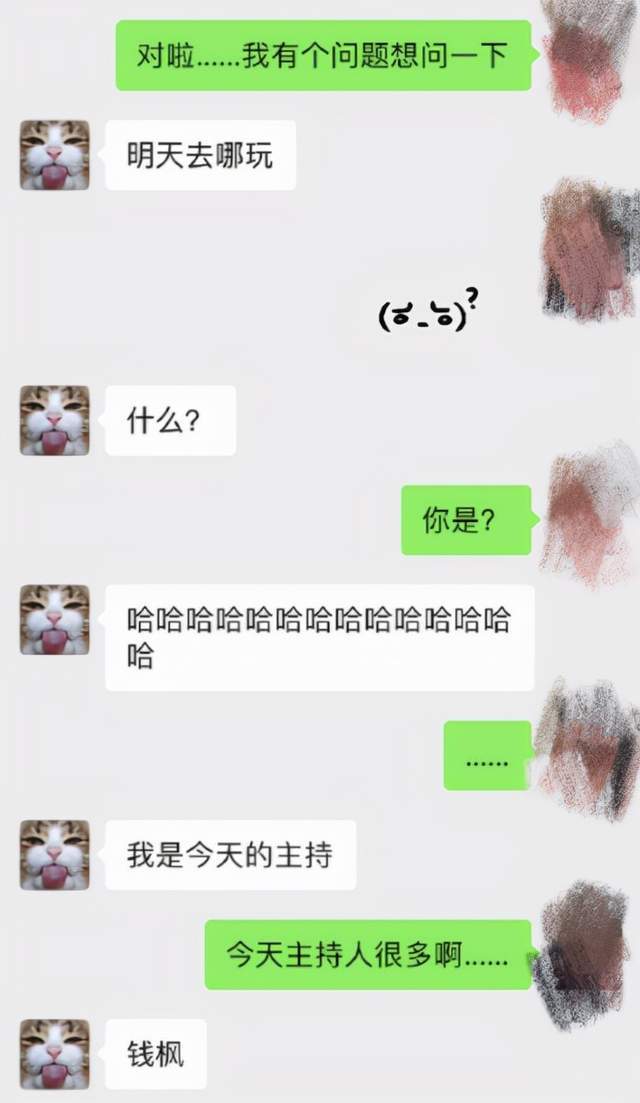View sender profile beside 我是今天的主持
The image size is (640, 1103).
click(x=55, y=855)
